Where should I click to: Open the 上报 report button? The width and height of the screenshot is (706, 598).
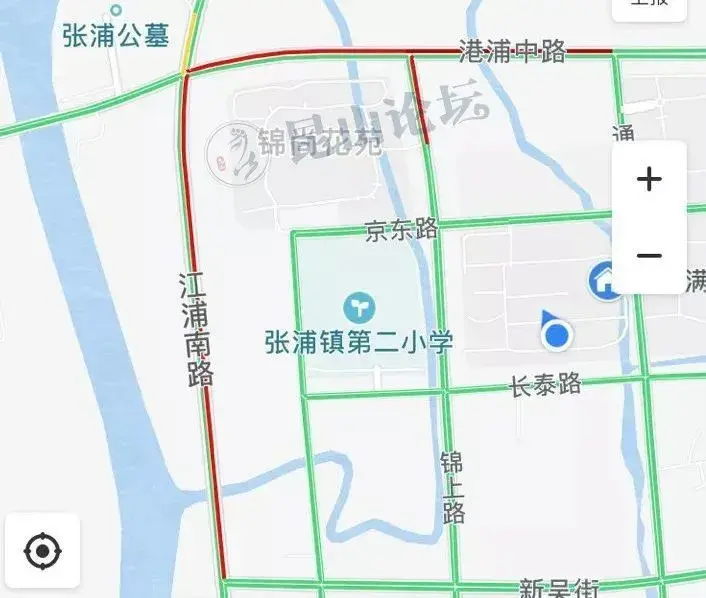point(651,6)
